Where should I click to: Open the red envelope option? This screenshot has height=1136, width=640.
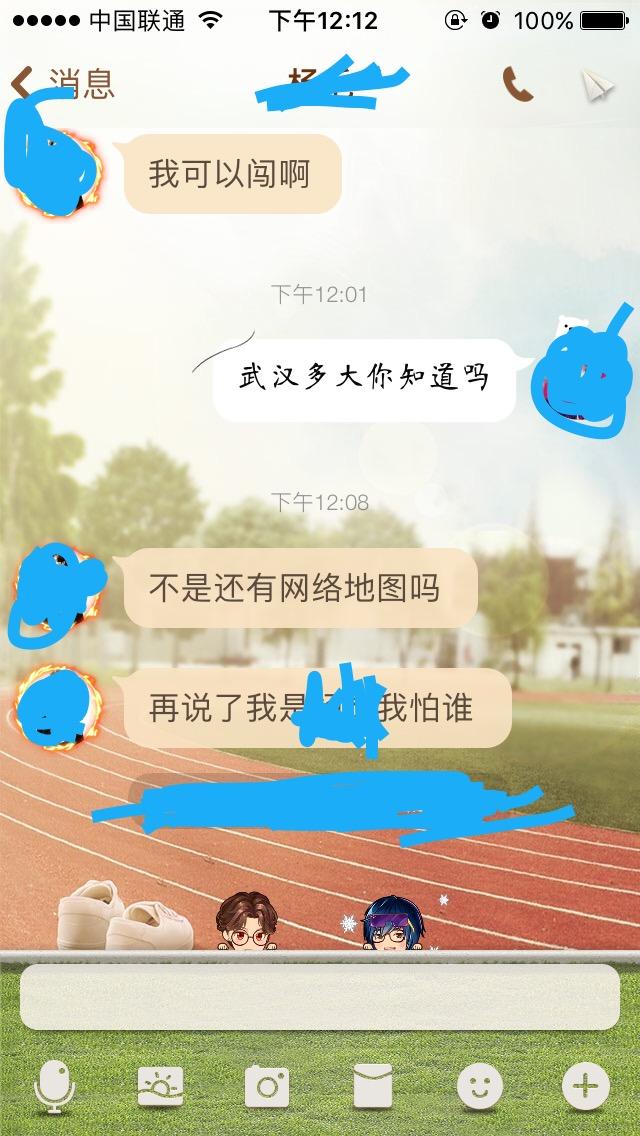[373, 1086]
